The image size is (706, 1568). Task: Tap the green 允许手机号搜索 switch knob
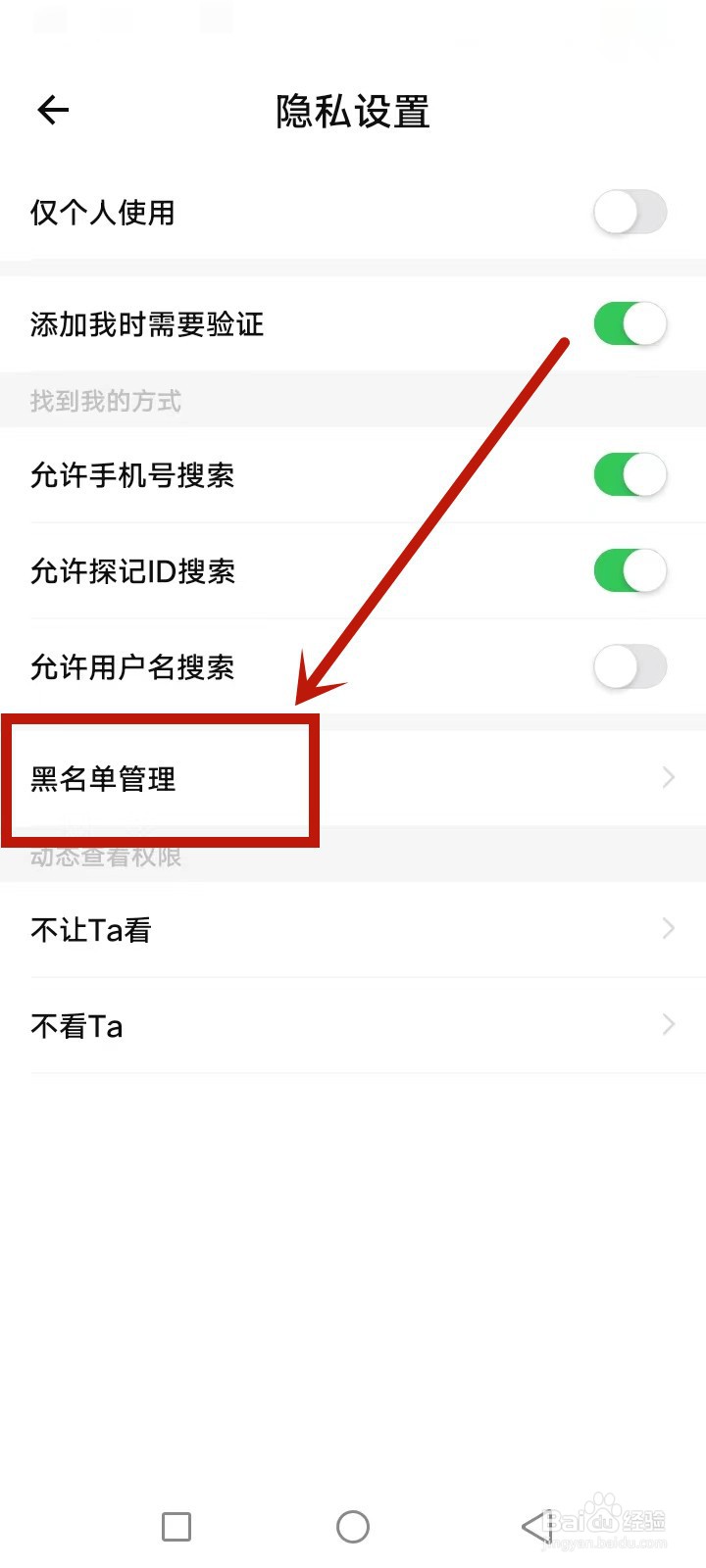tap(647, 474)
